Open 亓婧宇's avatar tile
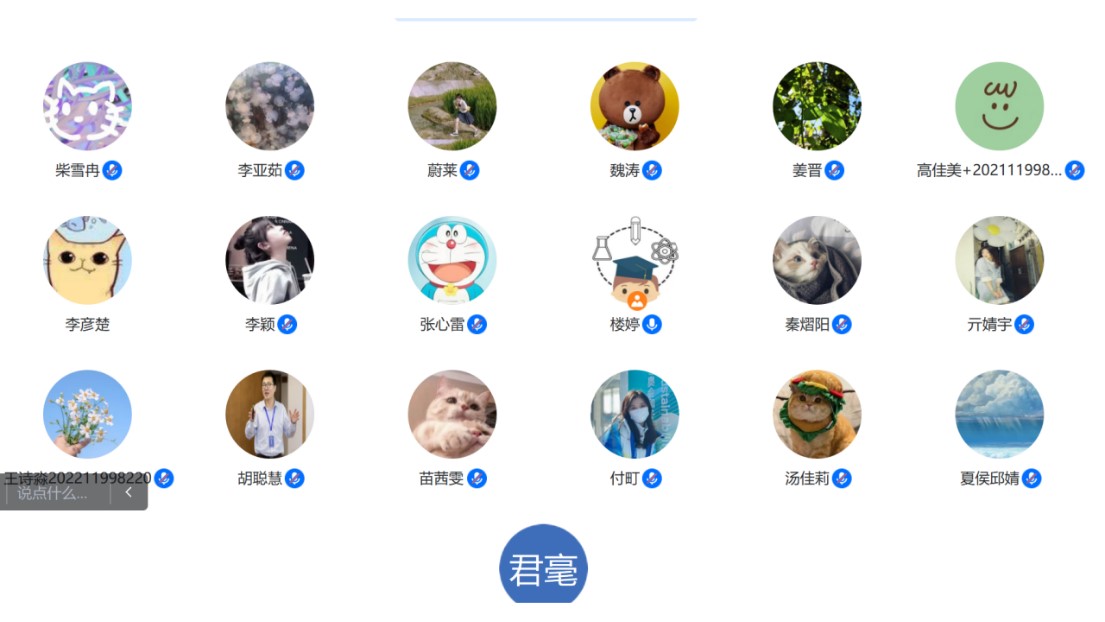This screenshot has height=622, width=1105. (x=999, y=260)
